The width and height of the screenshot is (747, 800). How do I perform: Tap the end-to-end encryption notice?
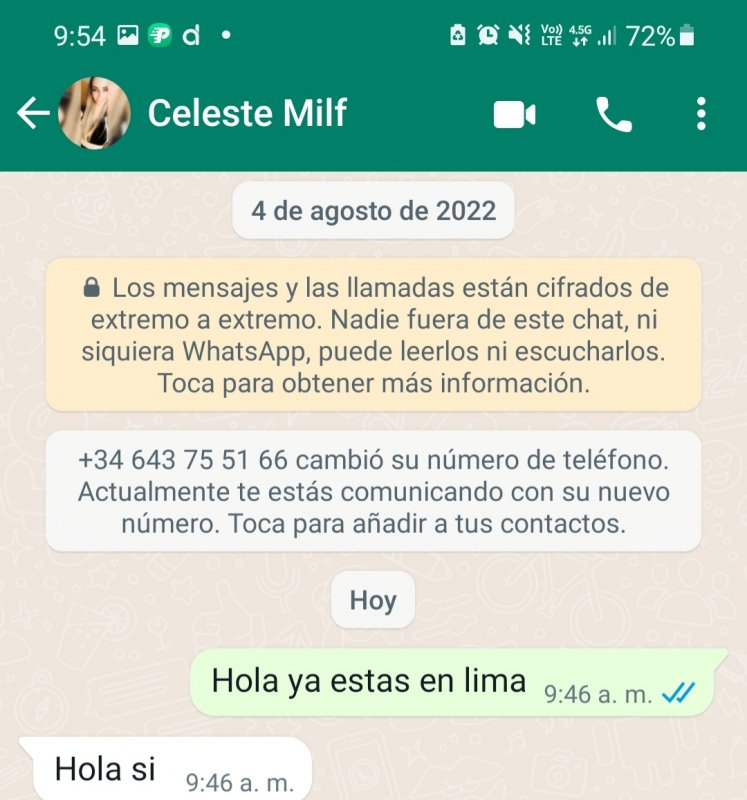point(373,335)
